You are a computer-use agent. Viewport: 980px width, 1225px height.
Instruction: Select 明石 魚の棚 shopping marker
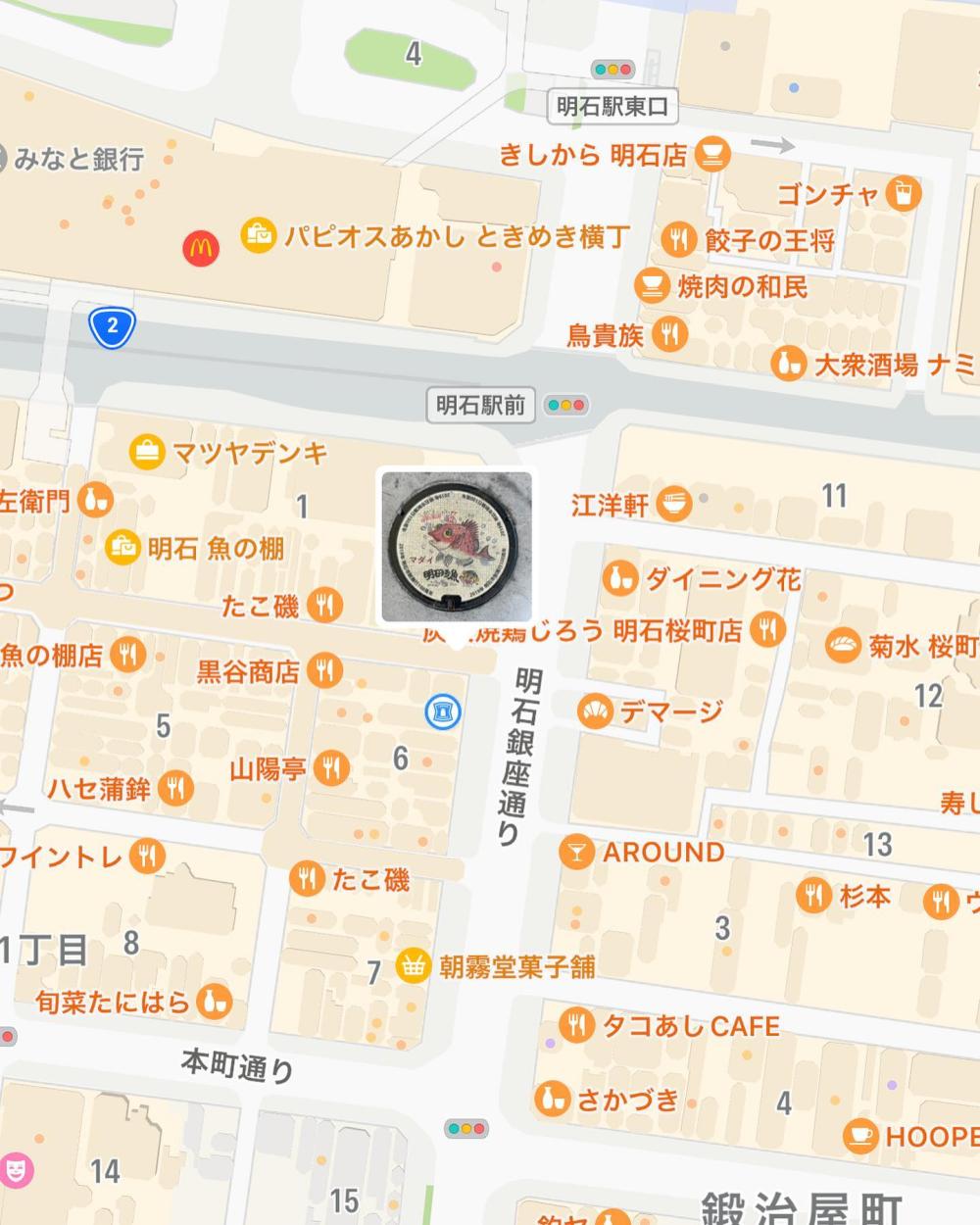click(x=124, y=548)
